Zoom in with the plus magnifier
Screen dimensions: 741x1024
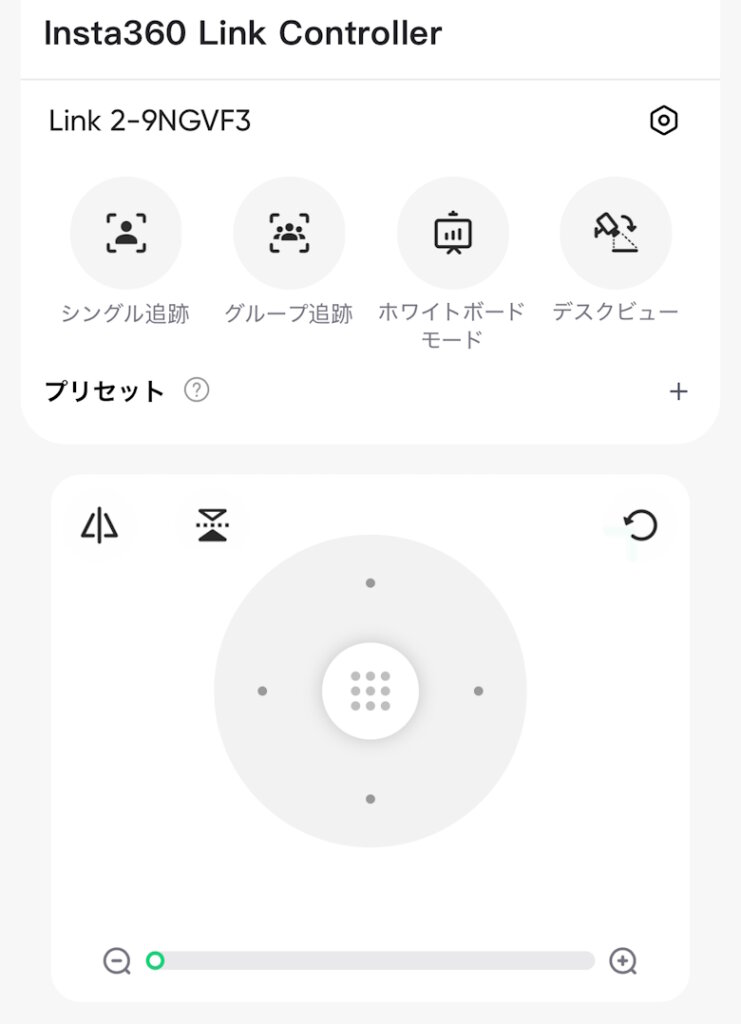pyautogui.click(x=623, y=961)
